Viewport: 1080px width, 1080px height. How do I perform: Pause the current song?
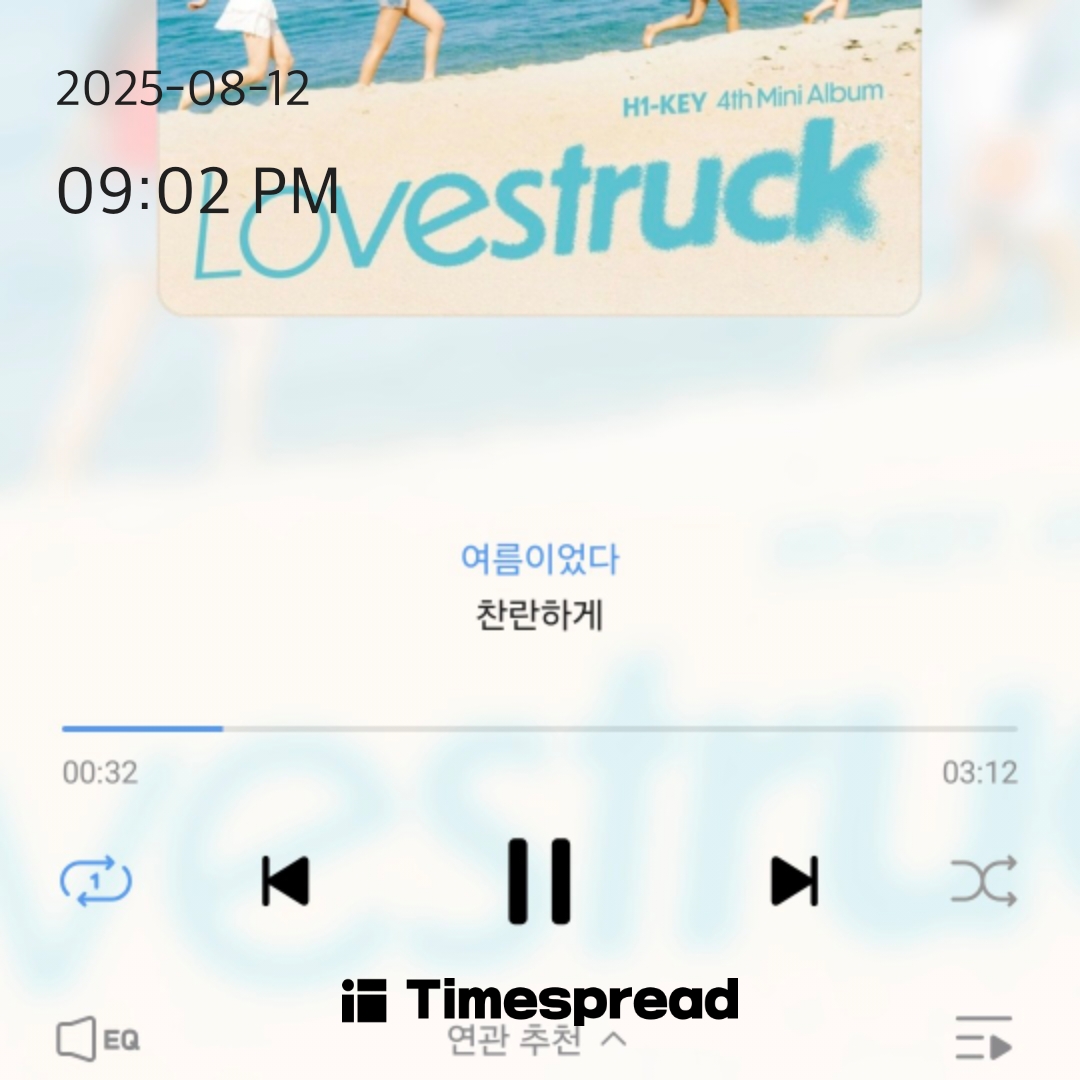click(539, 881)
